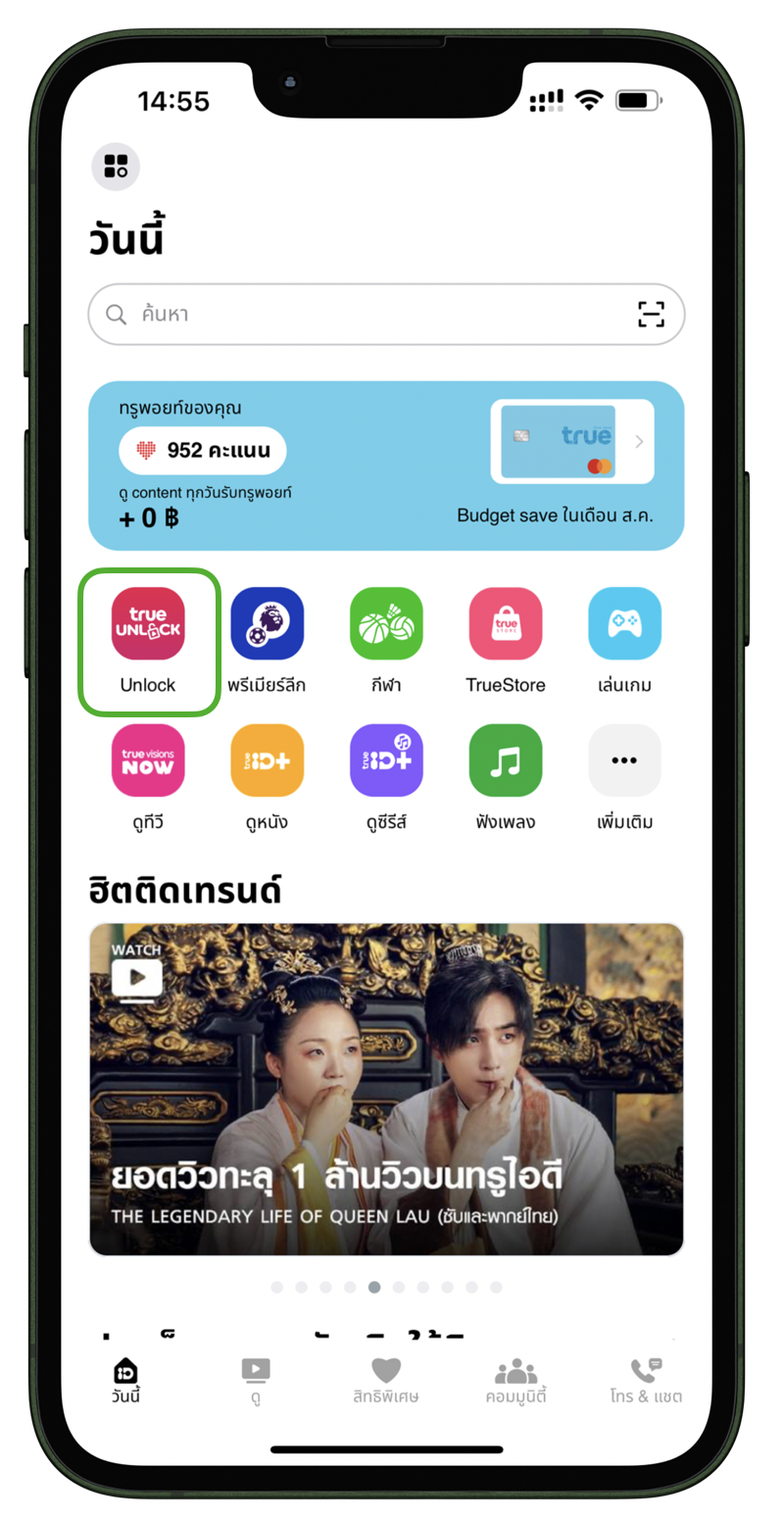This screenshot has height=1519, width=784.
Task: Open the QR scan icon in search bar
Action: click(x=651, y=315)
